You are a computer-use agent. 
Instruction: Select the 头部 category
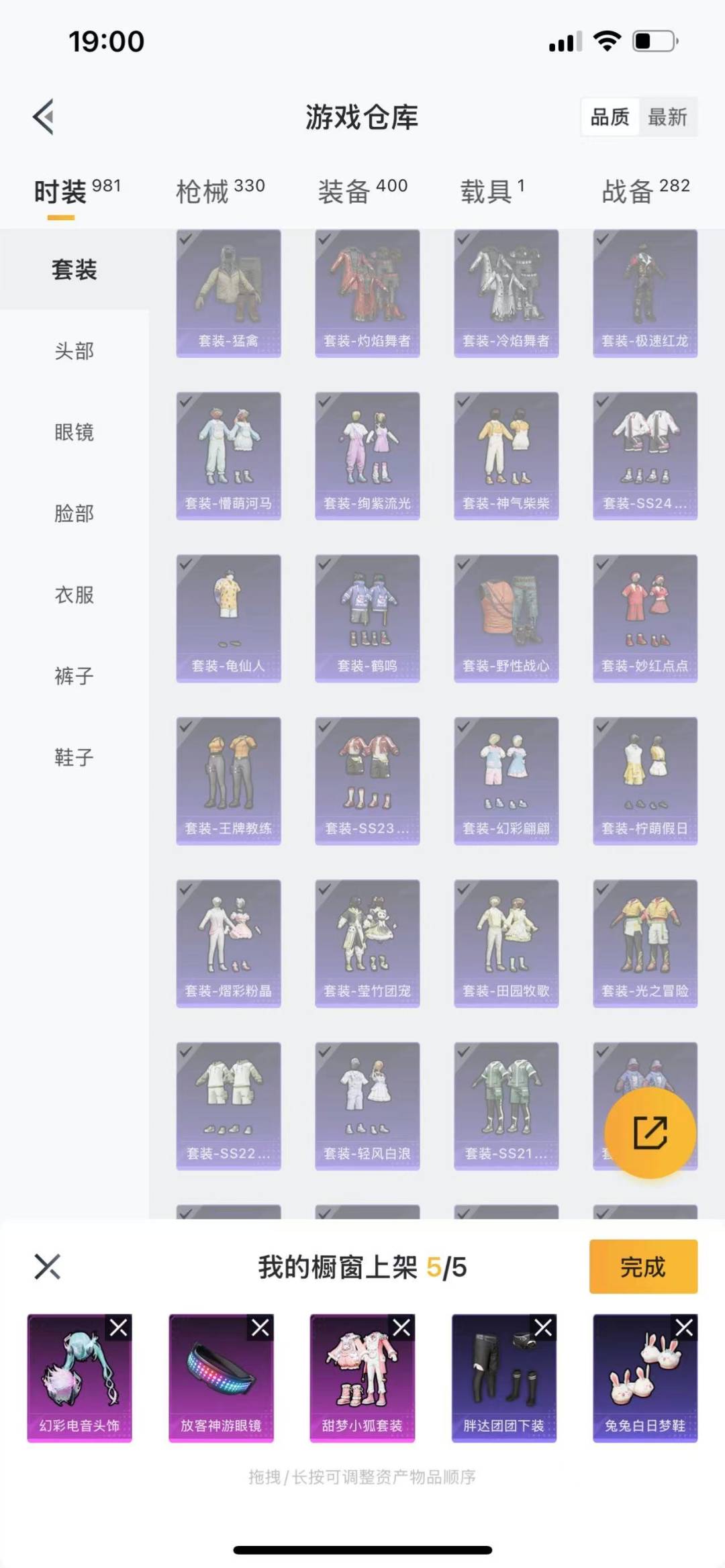[74, 351]
